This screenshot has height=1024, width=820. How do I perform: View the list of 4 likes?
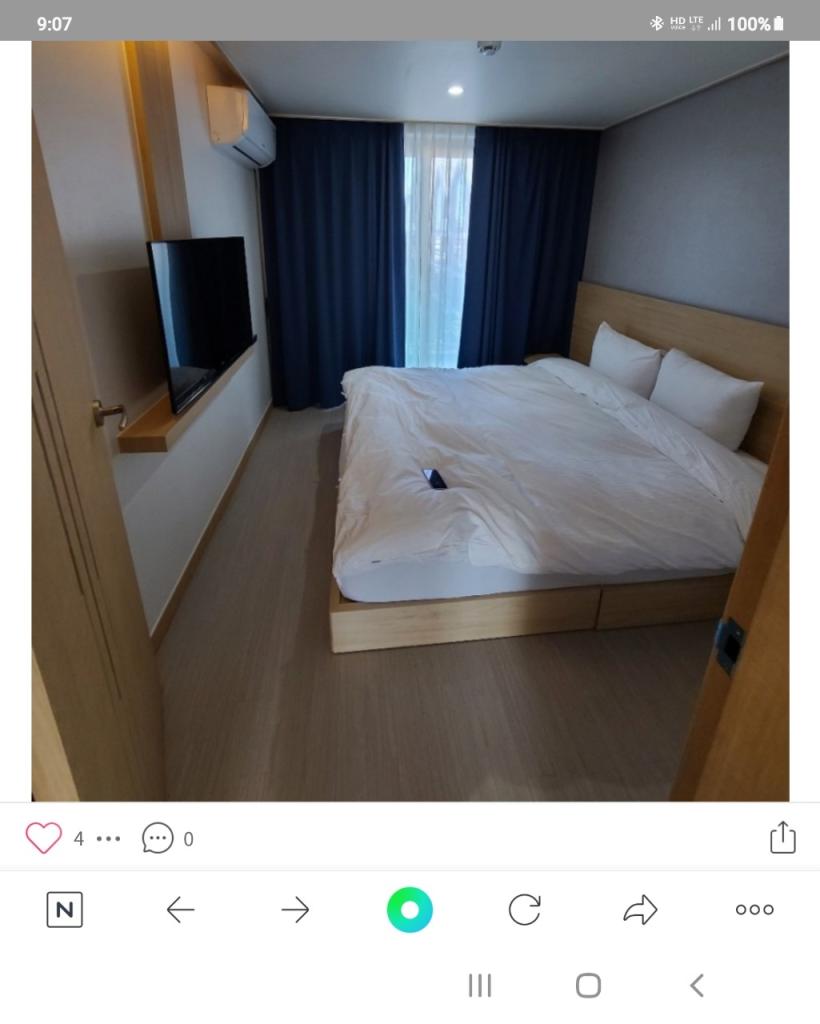[x=77, y=840]
